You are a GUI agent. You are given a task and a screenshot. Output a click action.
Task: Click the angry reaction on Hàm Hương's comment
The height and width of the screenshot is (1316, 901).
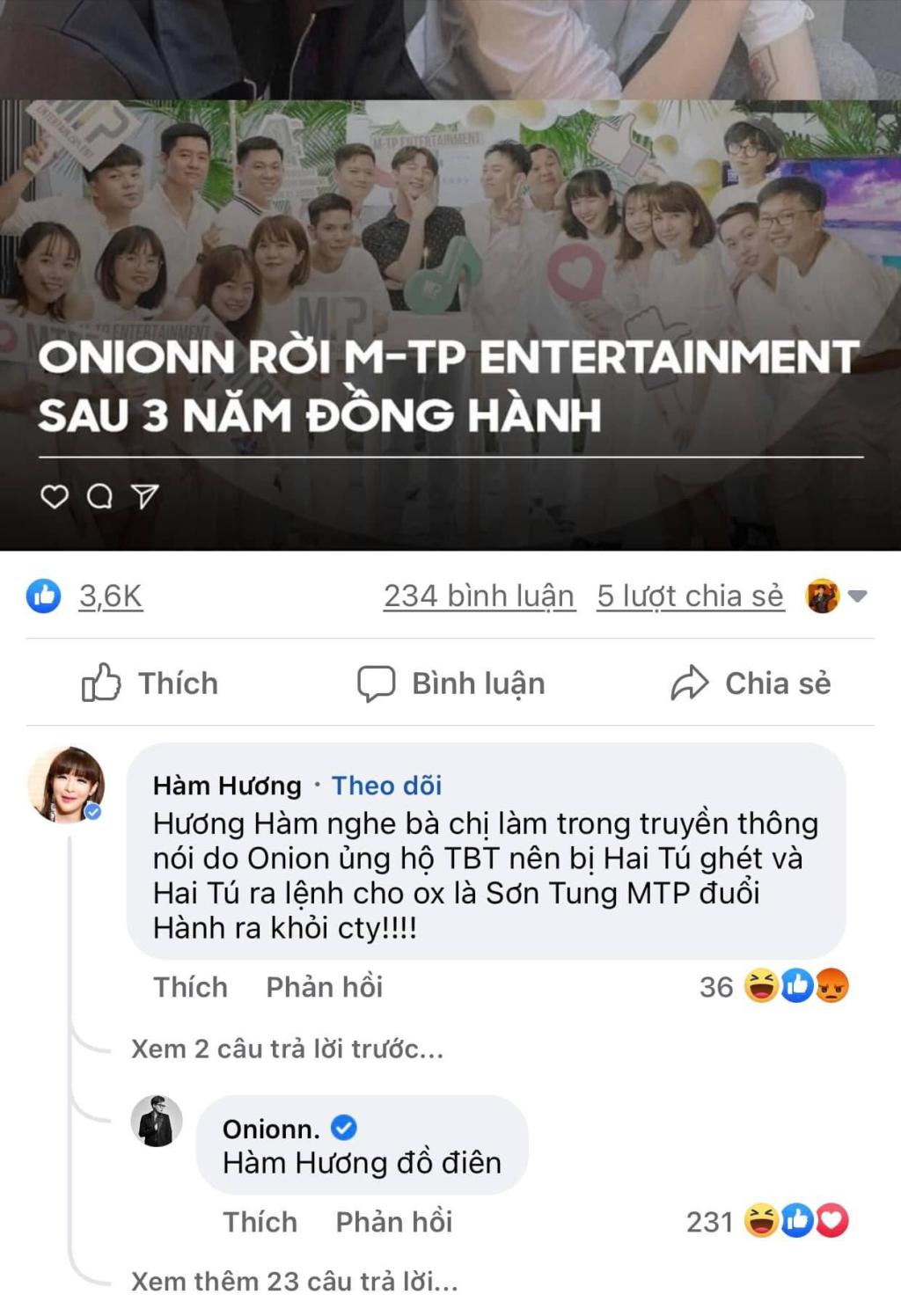coord(829,987)
